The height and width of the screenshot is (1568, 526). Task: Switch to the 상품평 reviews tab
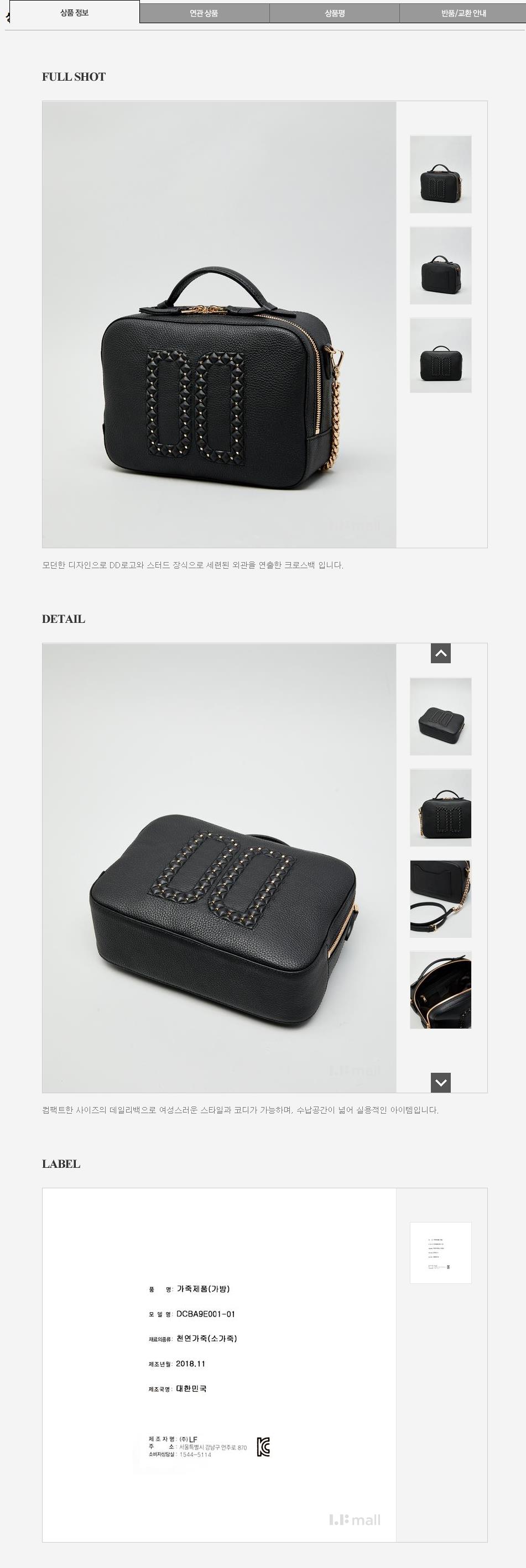click(334, 13)
